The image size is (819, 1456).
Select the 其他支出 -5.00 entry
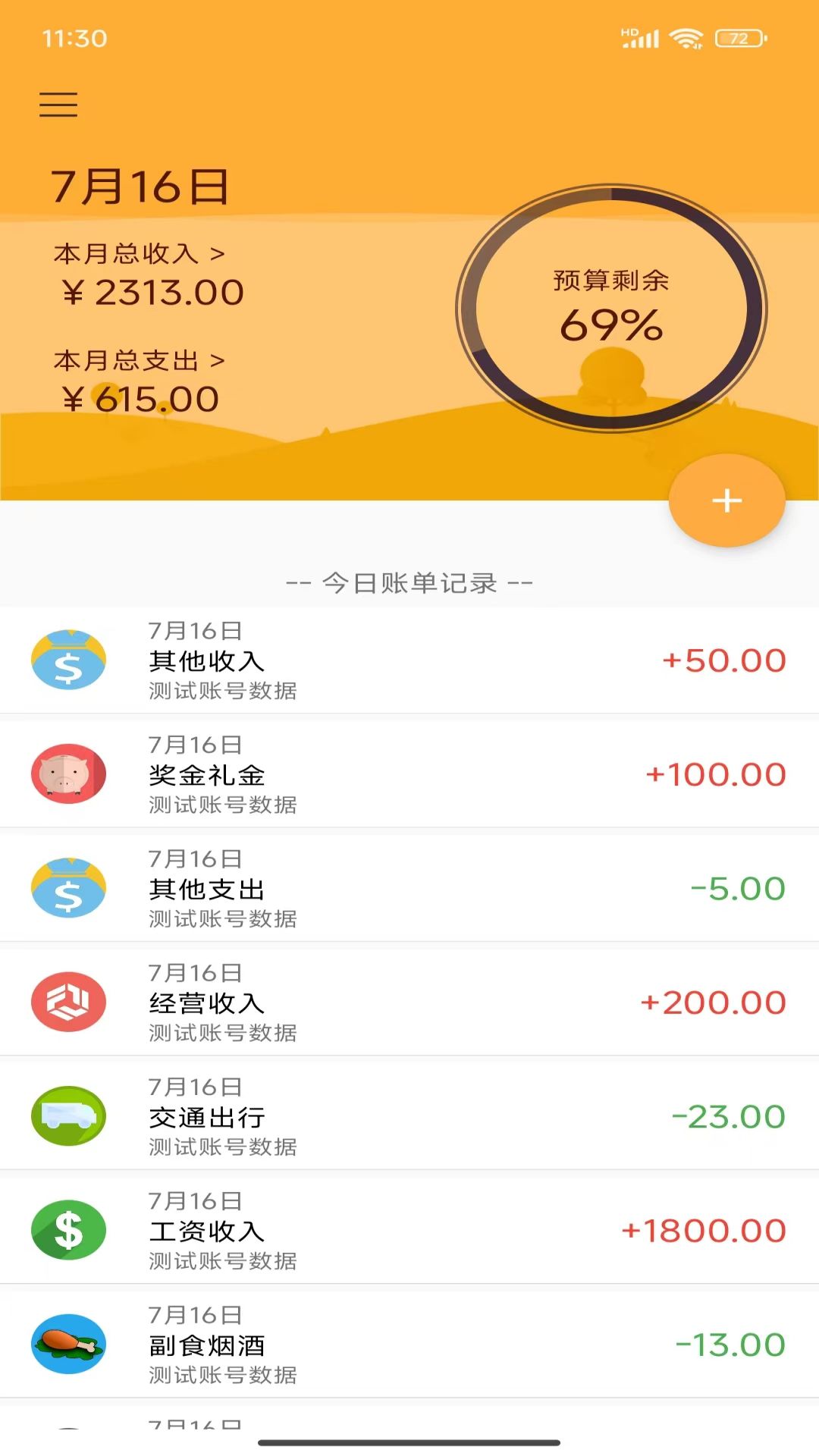[x=409, y=889]
